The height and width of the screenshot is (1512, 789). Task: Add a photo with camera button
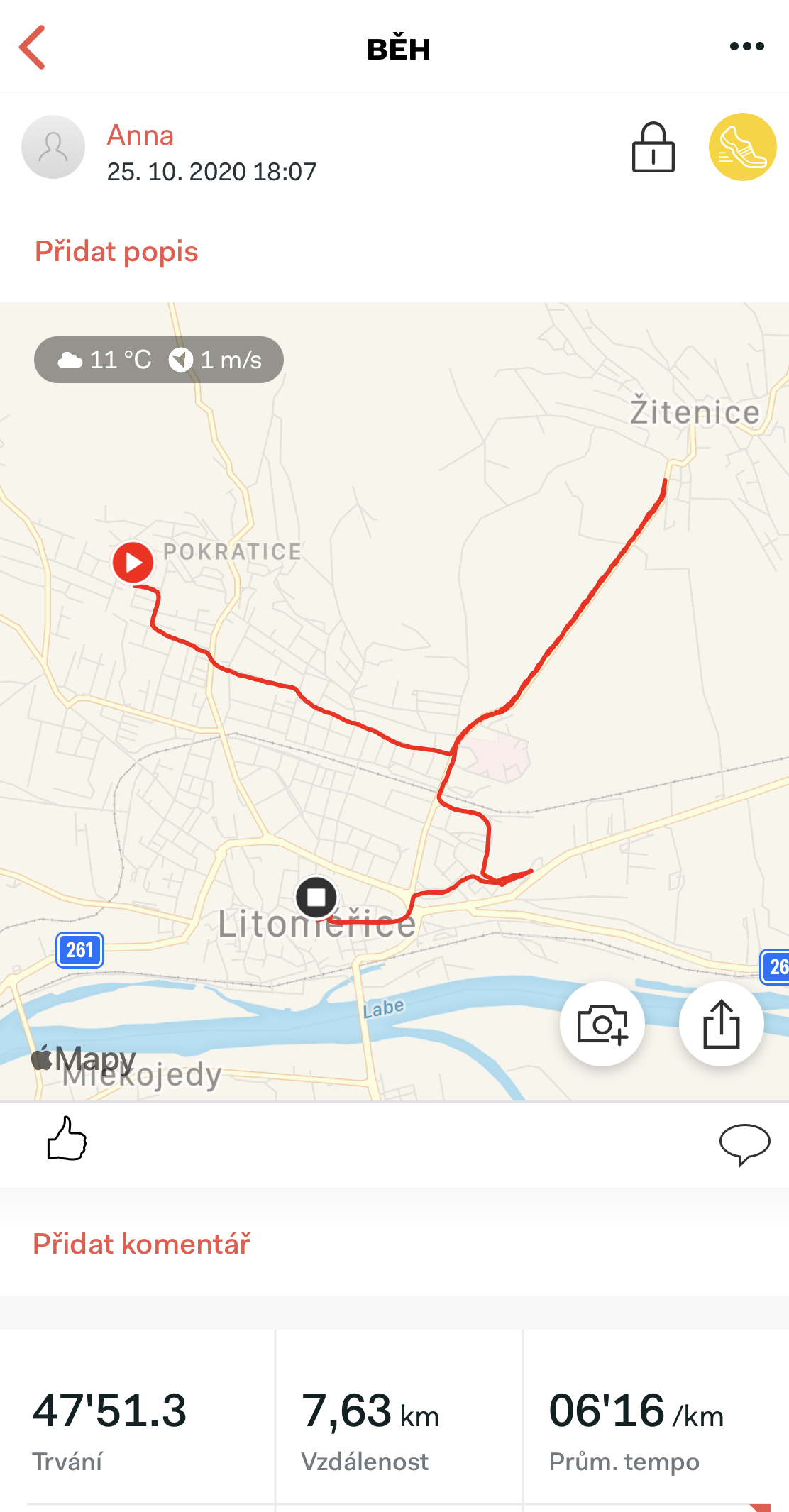click(602, 1024)
